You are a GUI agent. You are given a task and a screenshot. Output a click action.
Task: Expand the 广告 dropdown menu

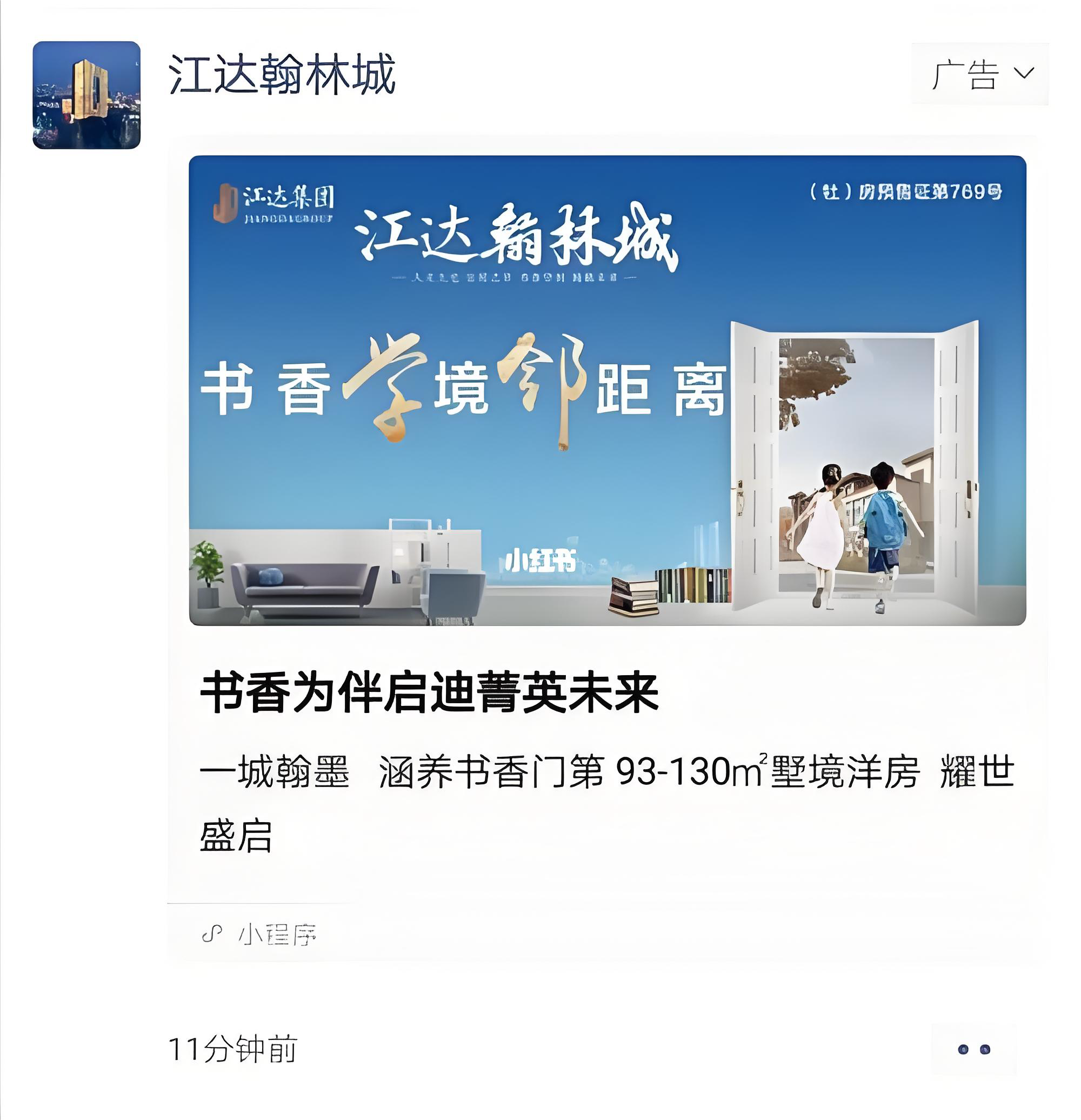tap(980, 75)
